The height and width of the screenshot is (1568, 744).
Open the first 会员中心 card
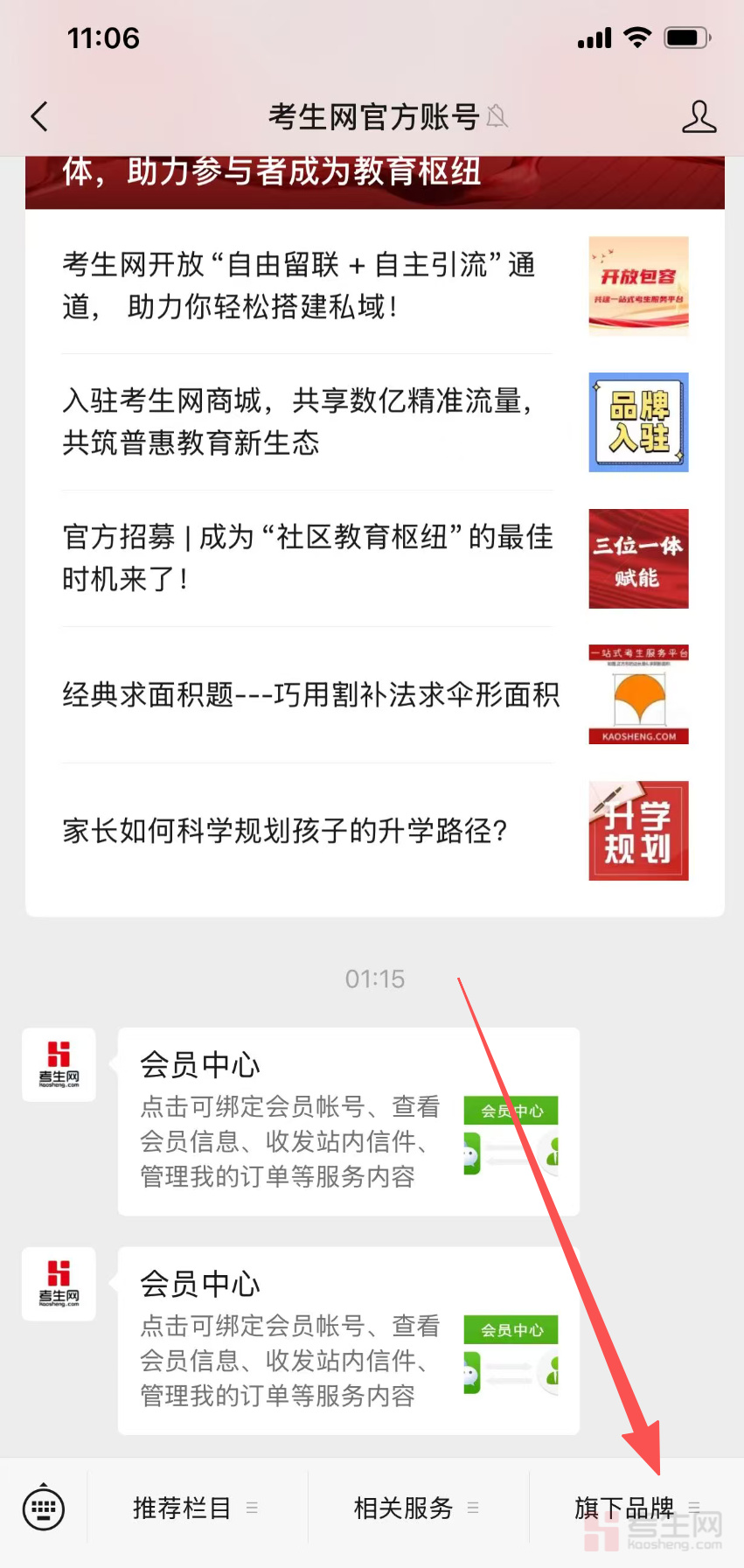point(348,1121)
